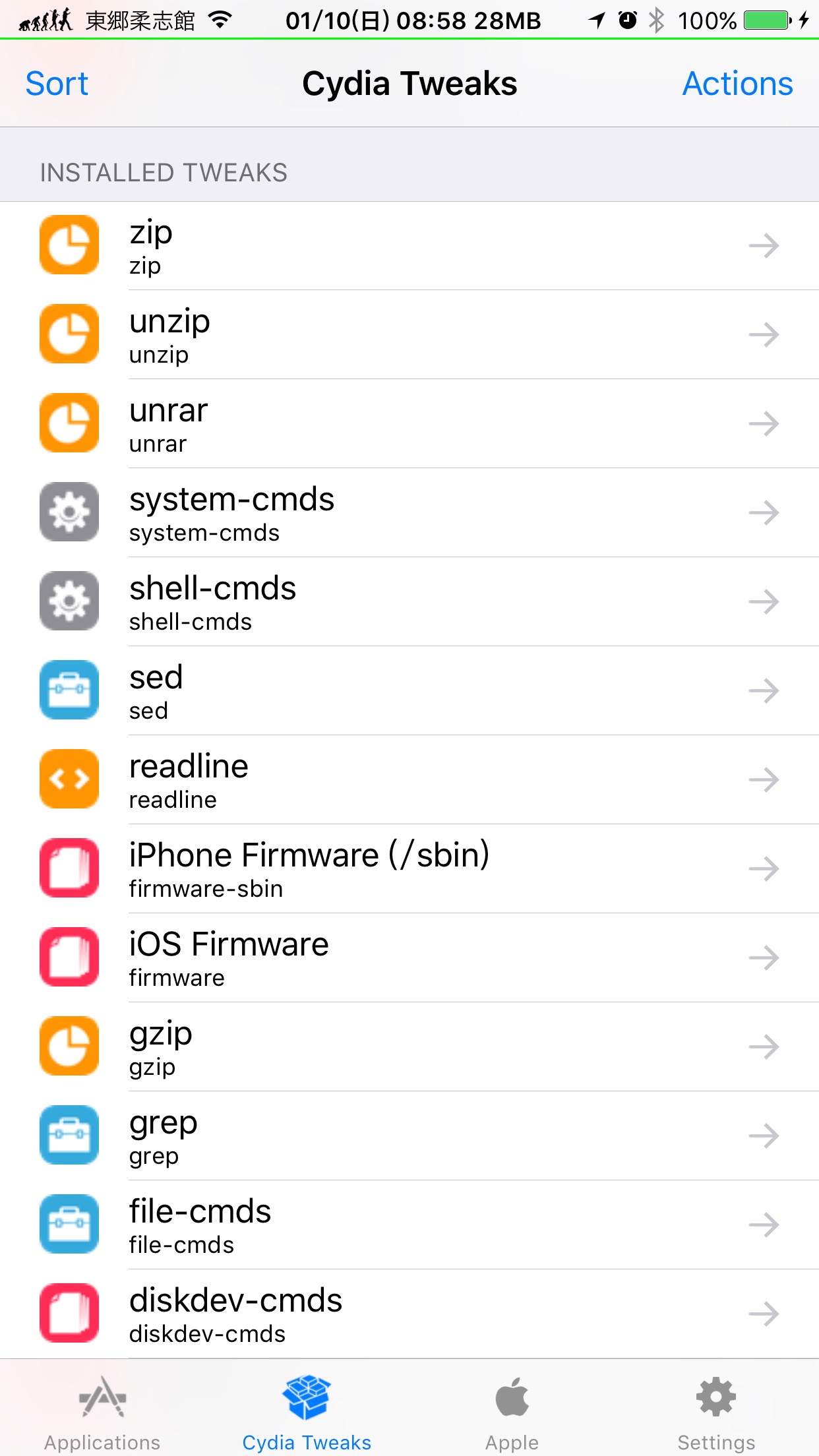Screen dimensions: 819x1456
Task: Select the Cydia Tweaks tab
Action: pos(307,1412)
